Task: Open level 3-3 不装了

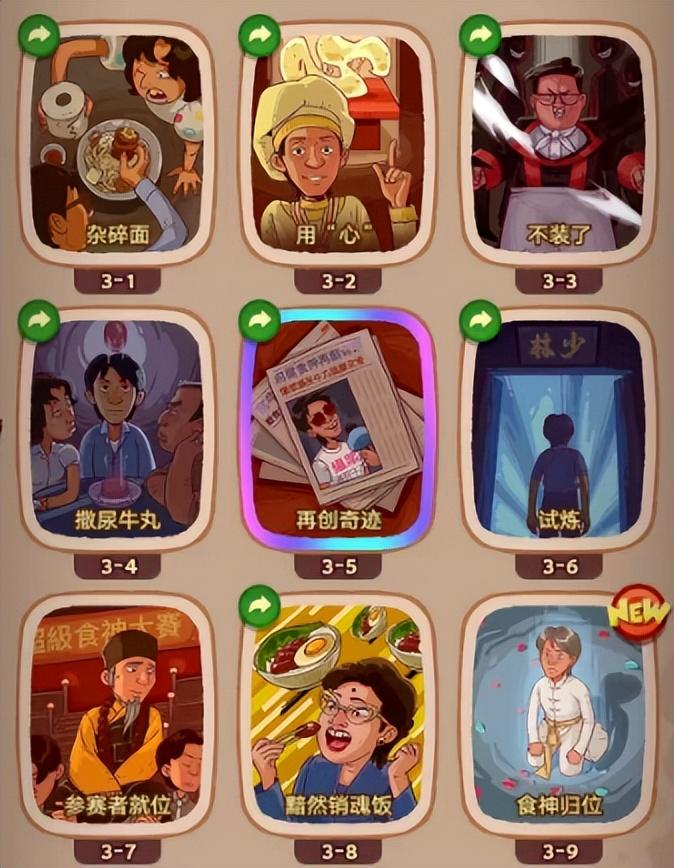Action: click(x=559, y=145)
